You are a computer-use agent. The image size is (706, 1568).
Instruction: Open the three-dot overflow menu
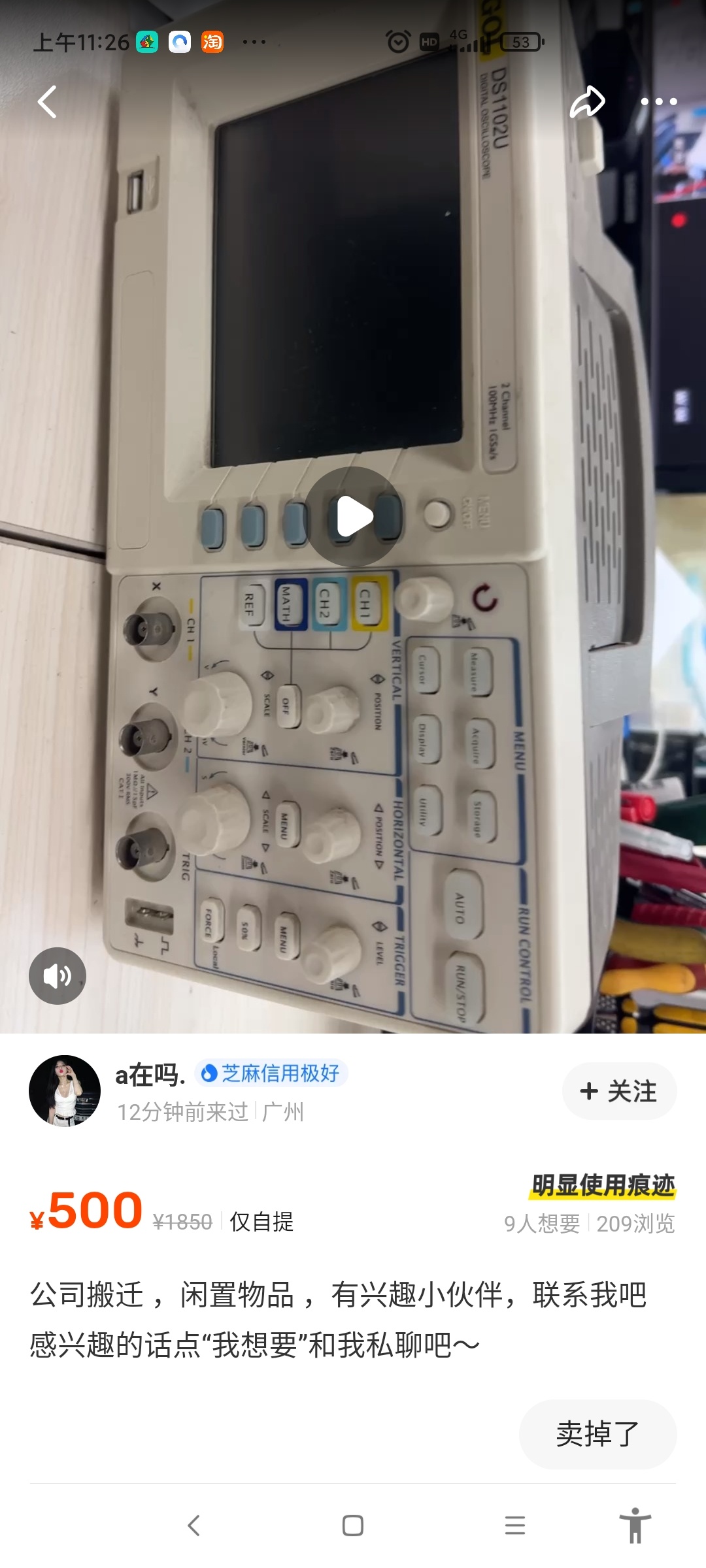[x=658, y=102]
